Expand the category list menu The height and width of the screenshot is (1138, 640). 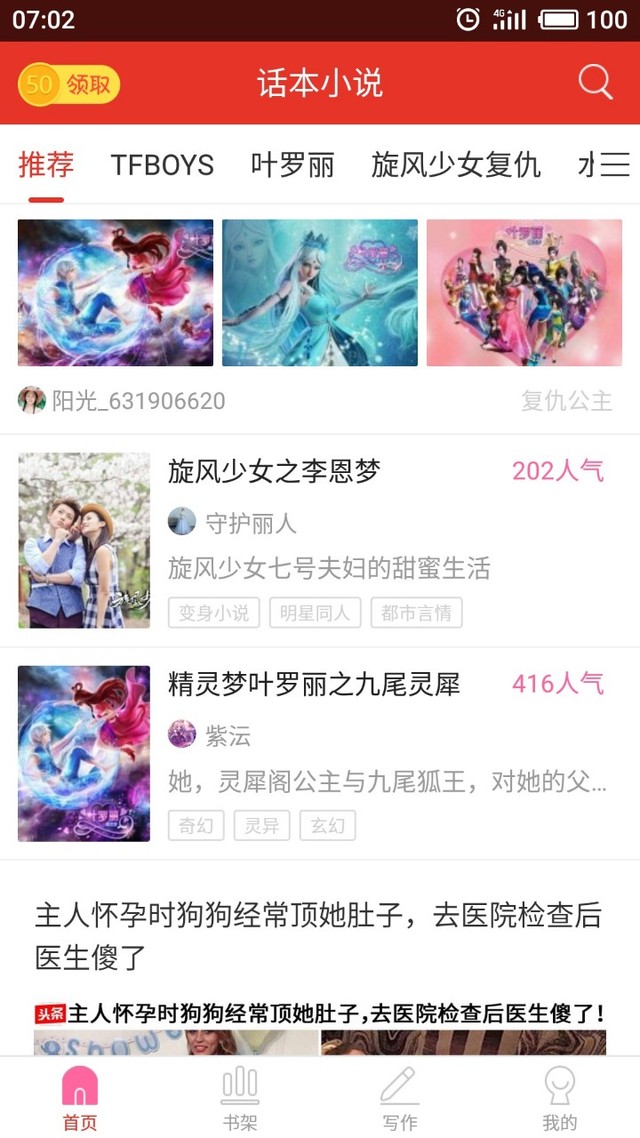point(614,165)
